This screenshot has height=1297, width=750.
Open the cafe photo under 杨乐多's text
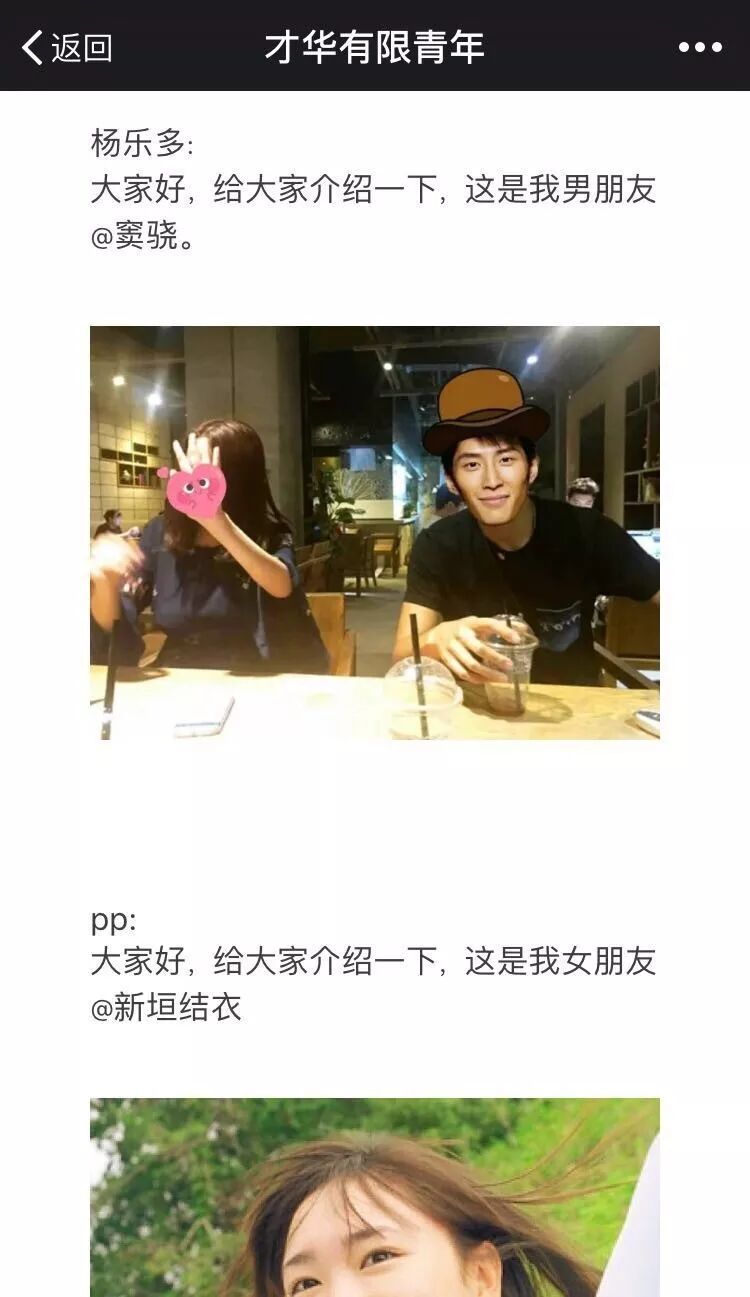tap(374, 532)
